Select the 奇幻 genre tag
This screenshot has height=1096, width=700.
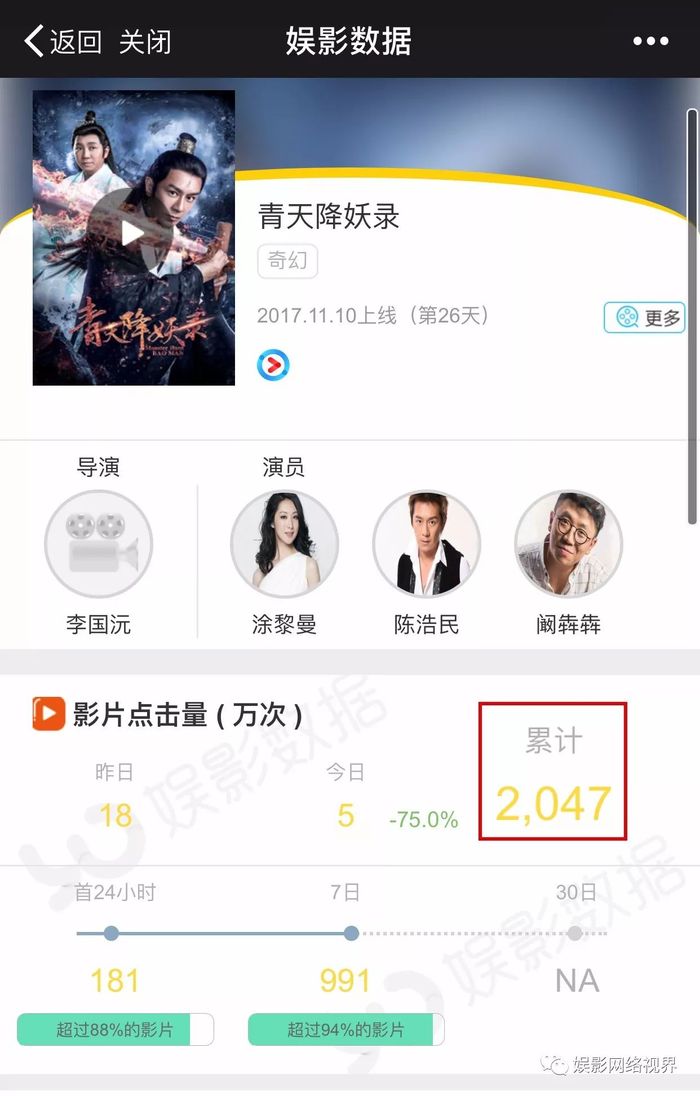[x=288, y=261]
